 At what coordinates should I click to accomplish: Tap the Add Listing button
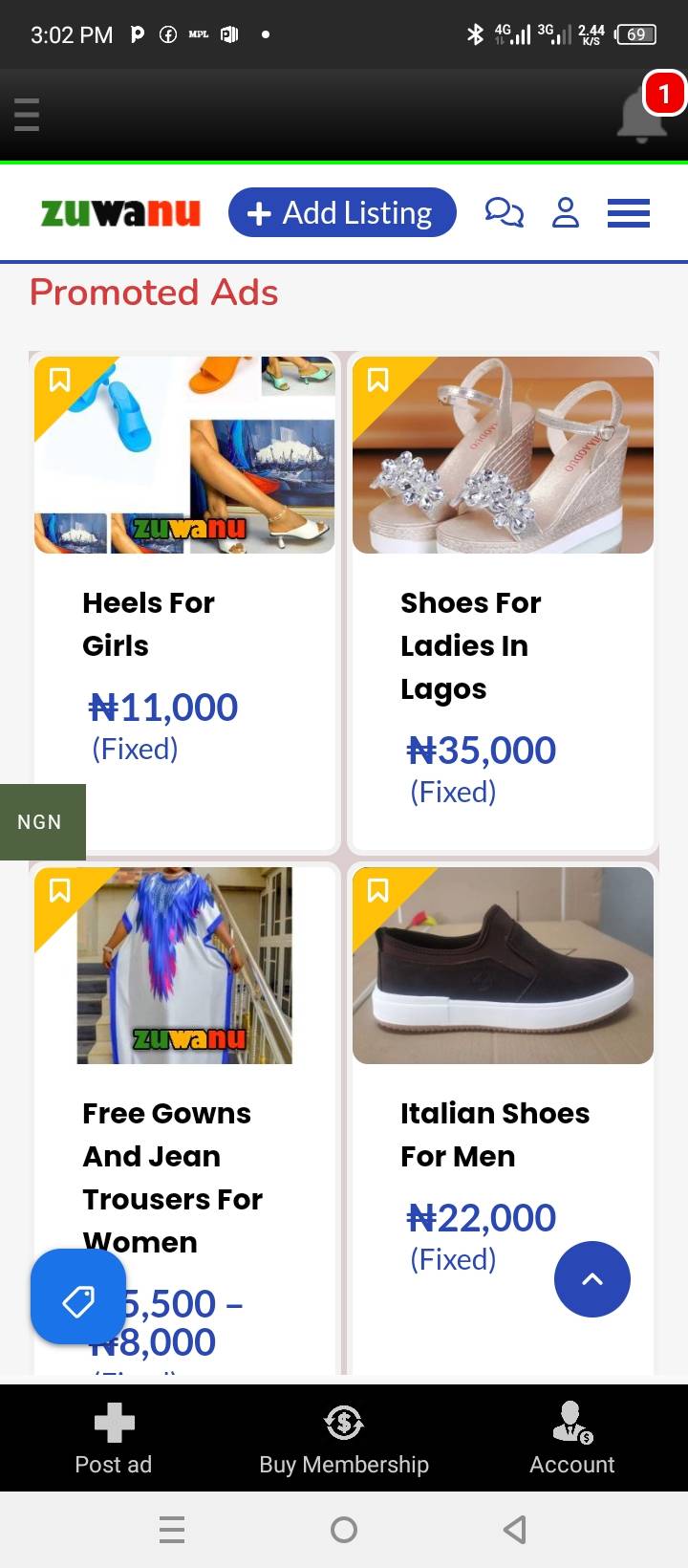(342, 212)
